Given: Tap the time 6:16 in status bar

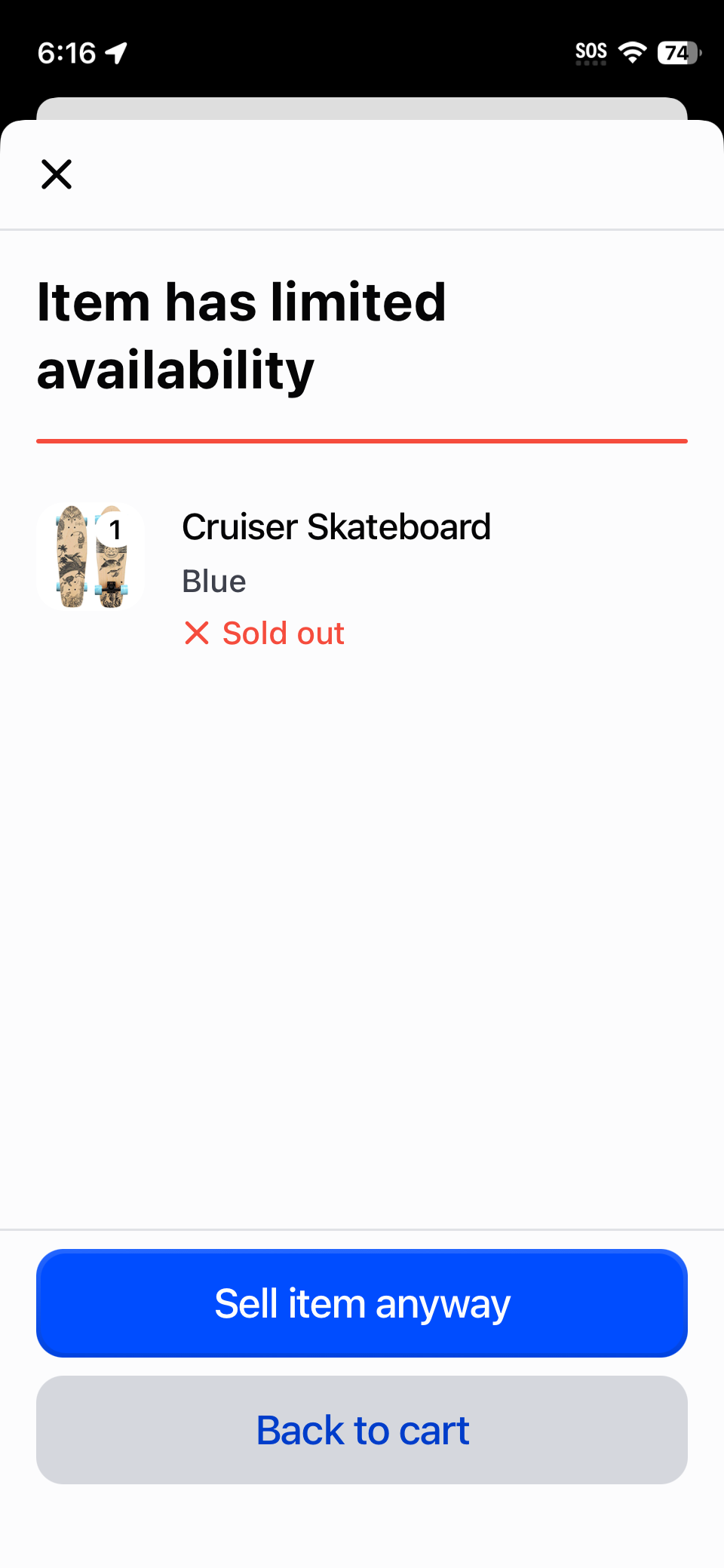Looking at the screenshot, I should point(69,53).
